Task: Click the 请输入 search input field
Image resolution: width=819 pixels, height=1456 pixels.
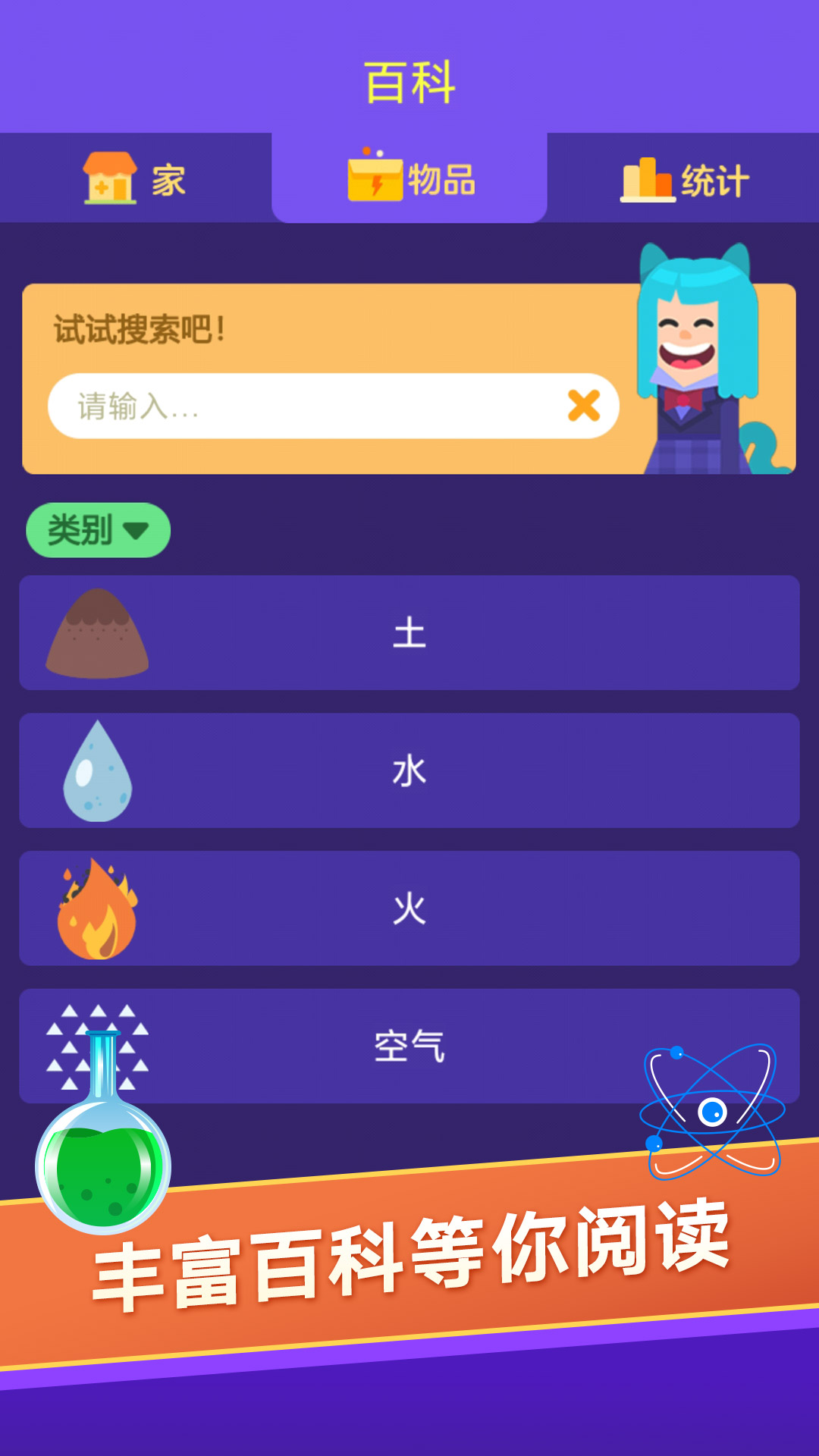Action: pos(303,407)
